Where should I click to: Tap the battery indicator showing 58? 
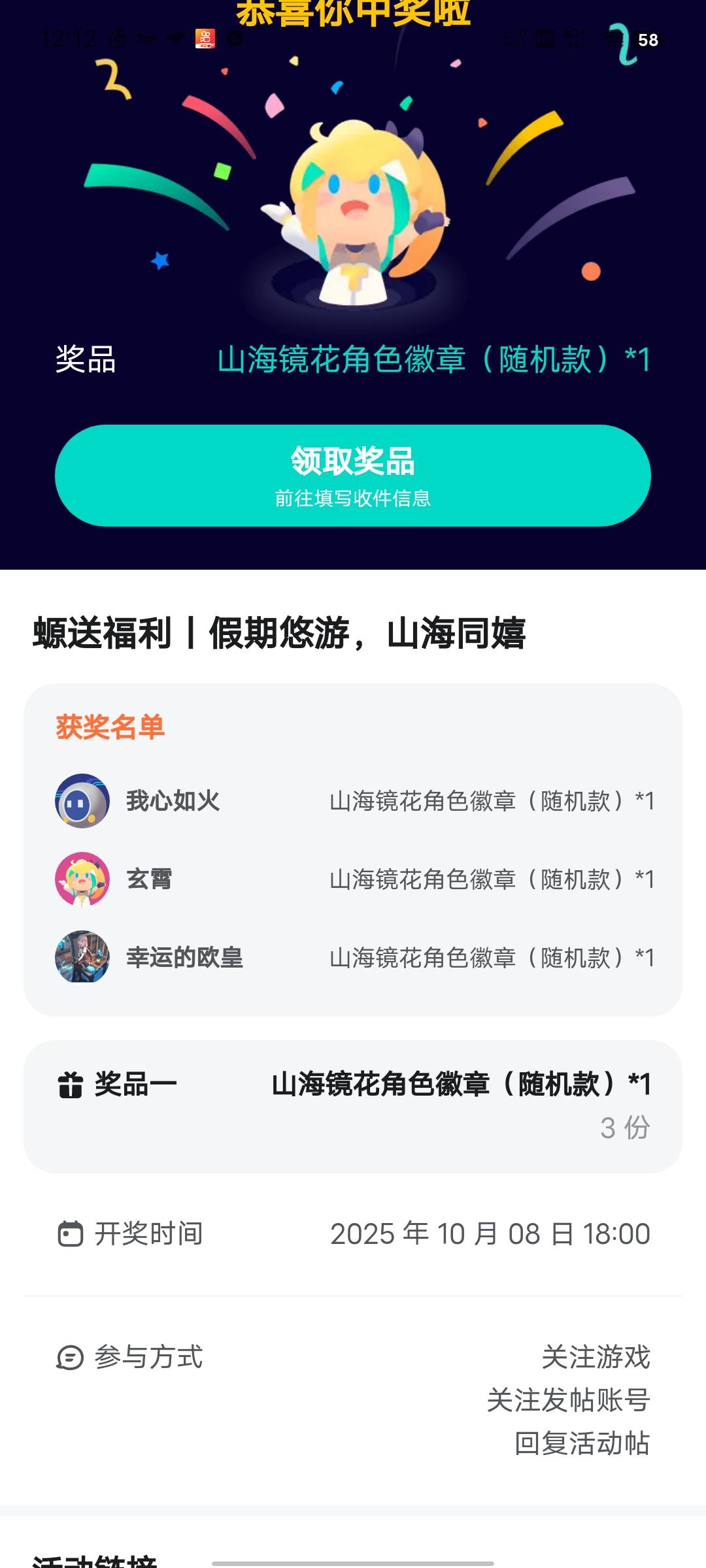coord(647,39)
